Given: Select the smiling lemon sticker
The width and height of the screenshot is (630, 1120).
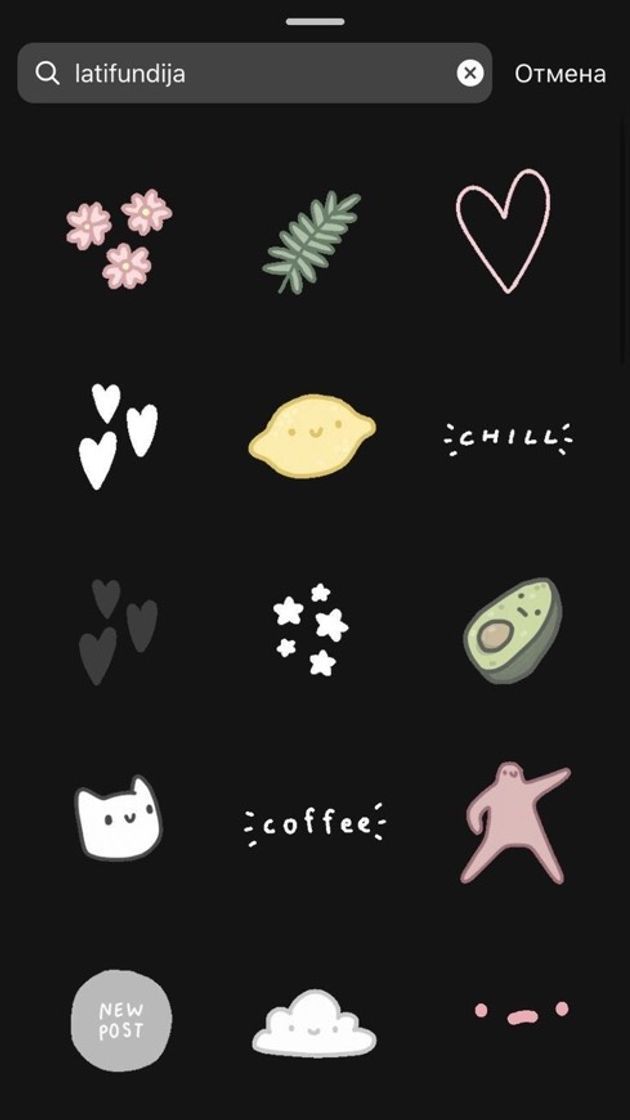Looking at the screenshot, I should (312, 434).
